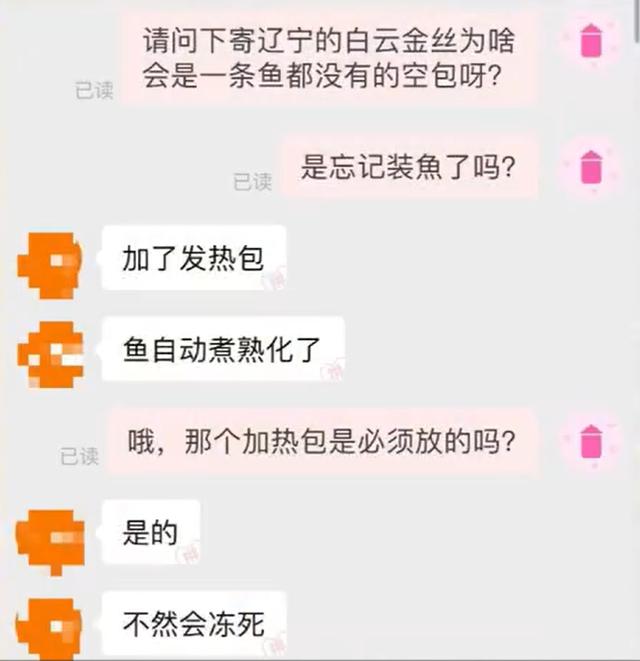Tap the pink avatar beside '那个加热包是必须放的吗'
This screenshot has height=661, width=640.
[591, 441]
